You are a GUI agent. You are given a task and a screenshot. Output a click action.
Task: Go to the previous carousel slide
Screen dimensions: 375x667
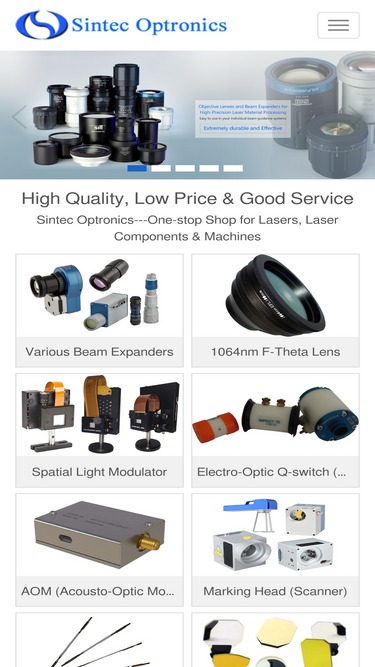tap(19, 117)
